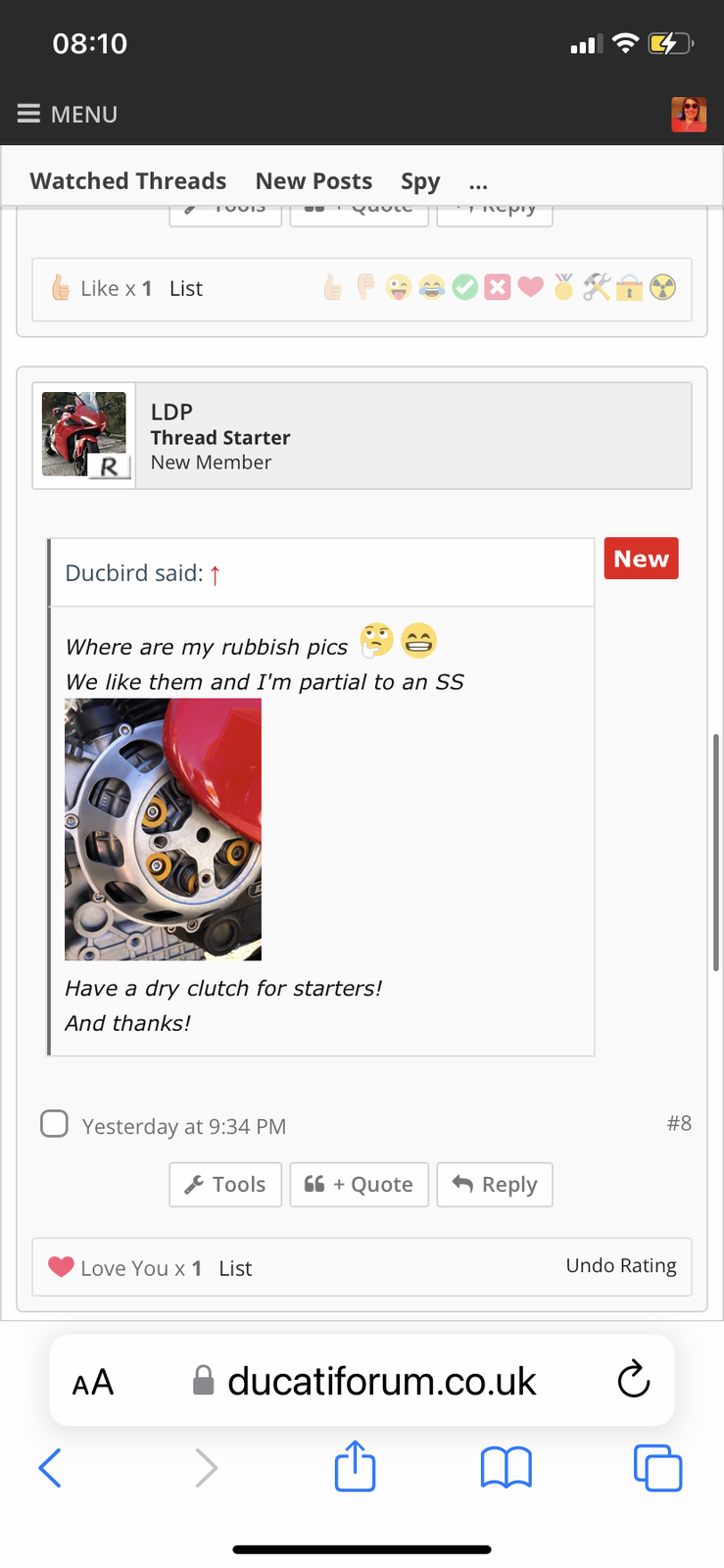Reload the page in Safari
The height and width of the screenshot is (1568, 724).
coord(634,1381)
